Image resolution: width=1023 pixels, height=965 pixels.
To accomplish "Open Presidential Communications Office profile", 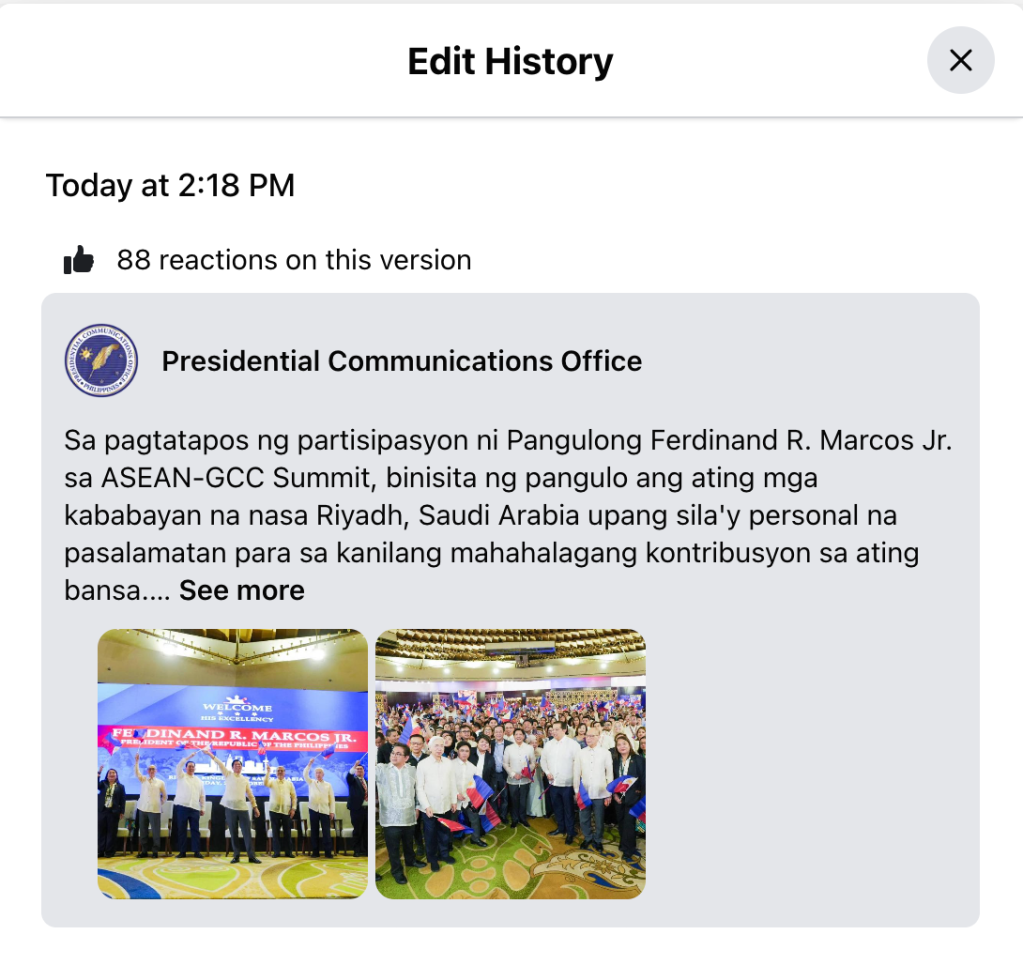I will [x=401, y=361].
